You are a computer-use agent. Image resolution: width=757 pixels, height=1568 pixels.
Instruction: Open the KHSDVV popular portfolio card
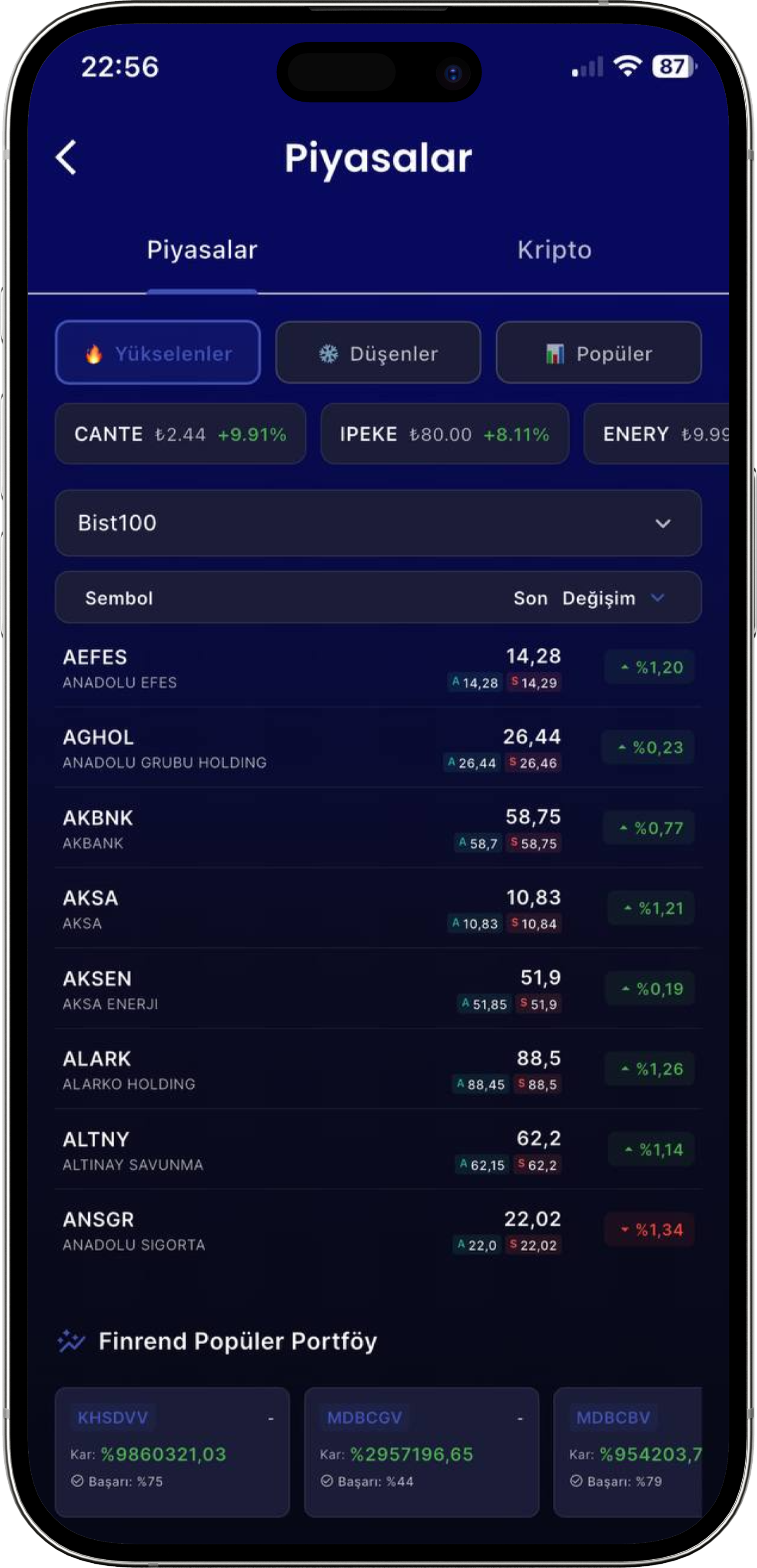173,1451
